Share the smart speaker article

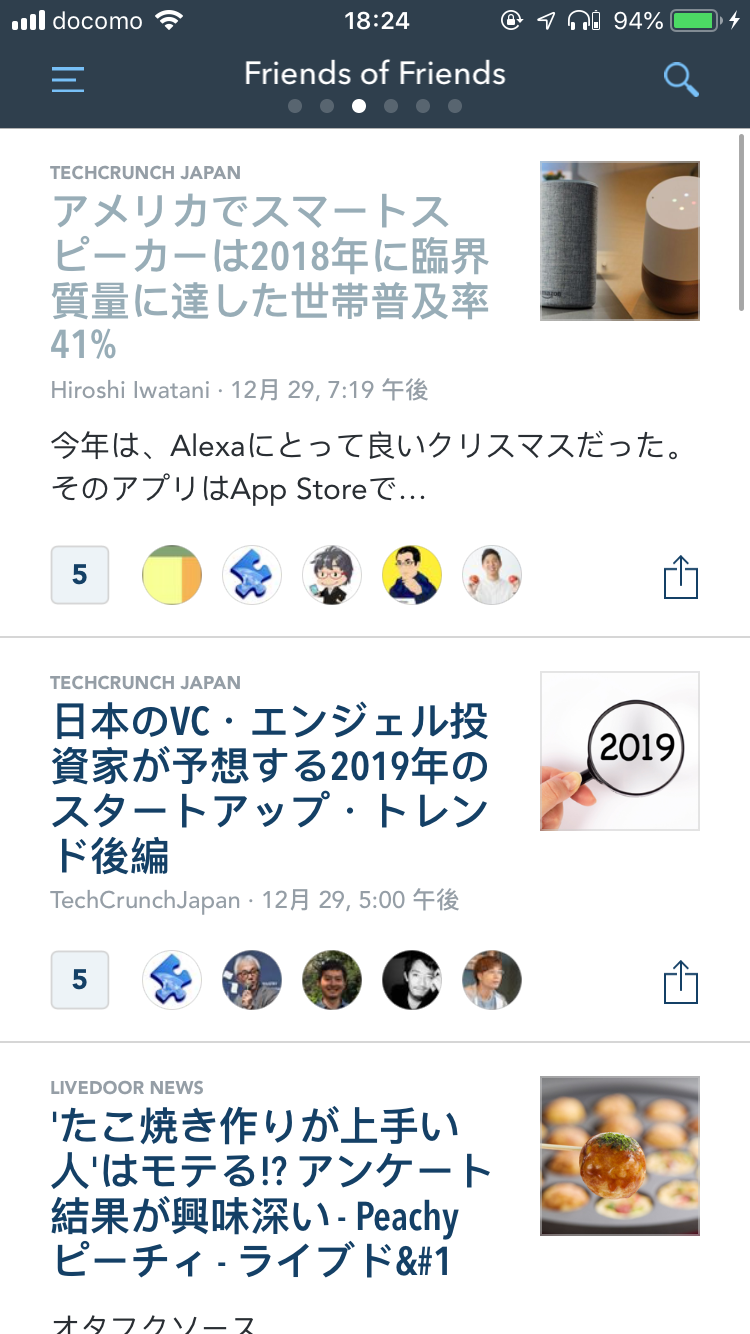click(x=681, y=577)
